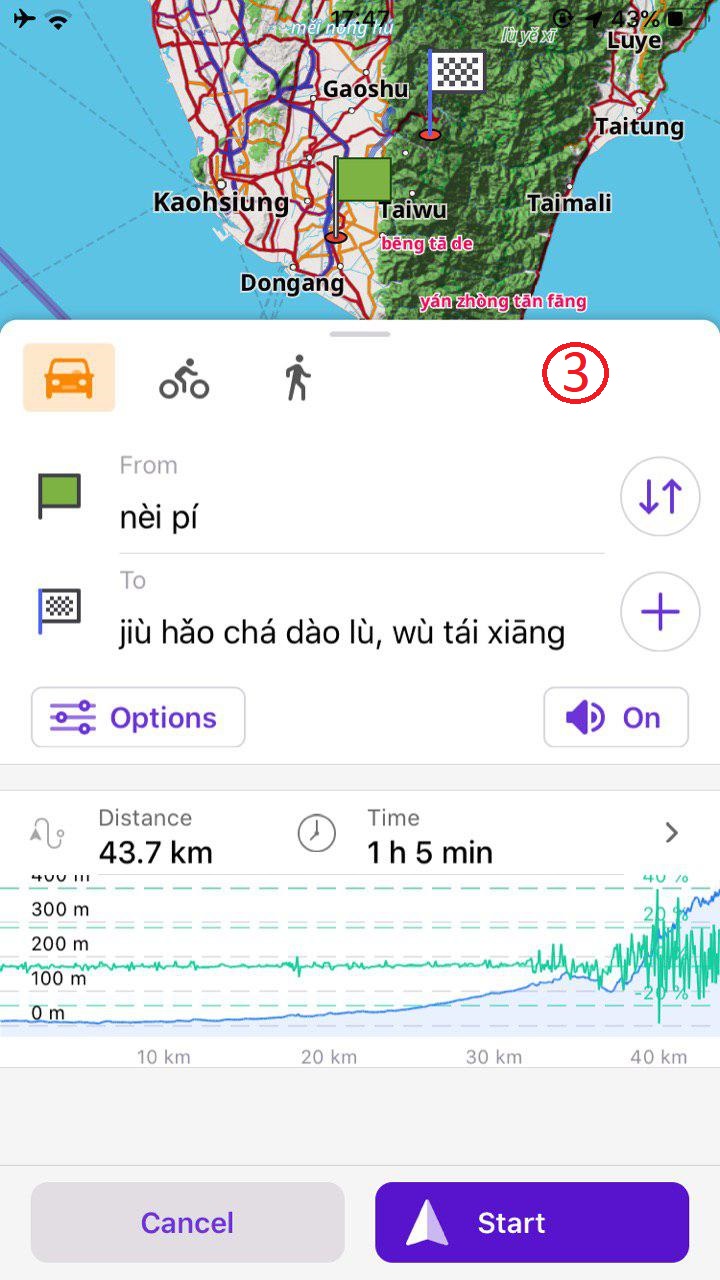Image resolution: width=720 pixels, height=1280 pixels.
Task: Cancel the route planning
Action: coord(187,1222)
